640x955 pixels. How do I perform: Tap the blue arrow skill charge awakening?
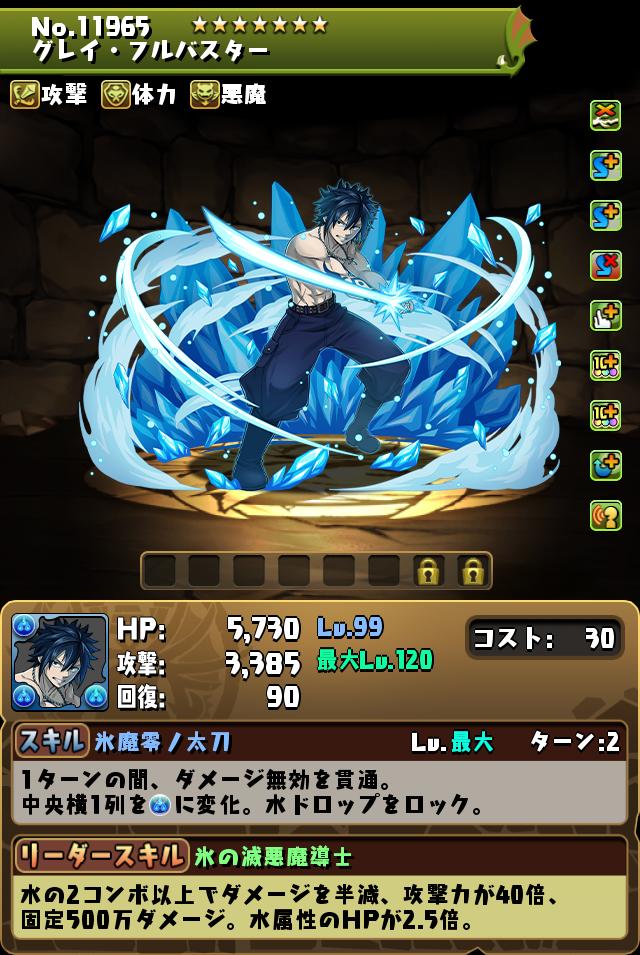click(606, 464)
